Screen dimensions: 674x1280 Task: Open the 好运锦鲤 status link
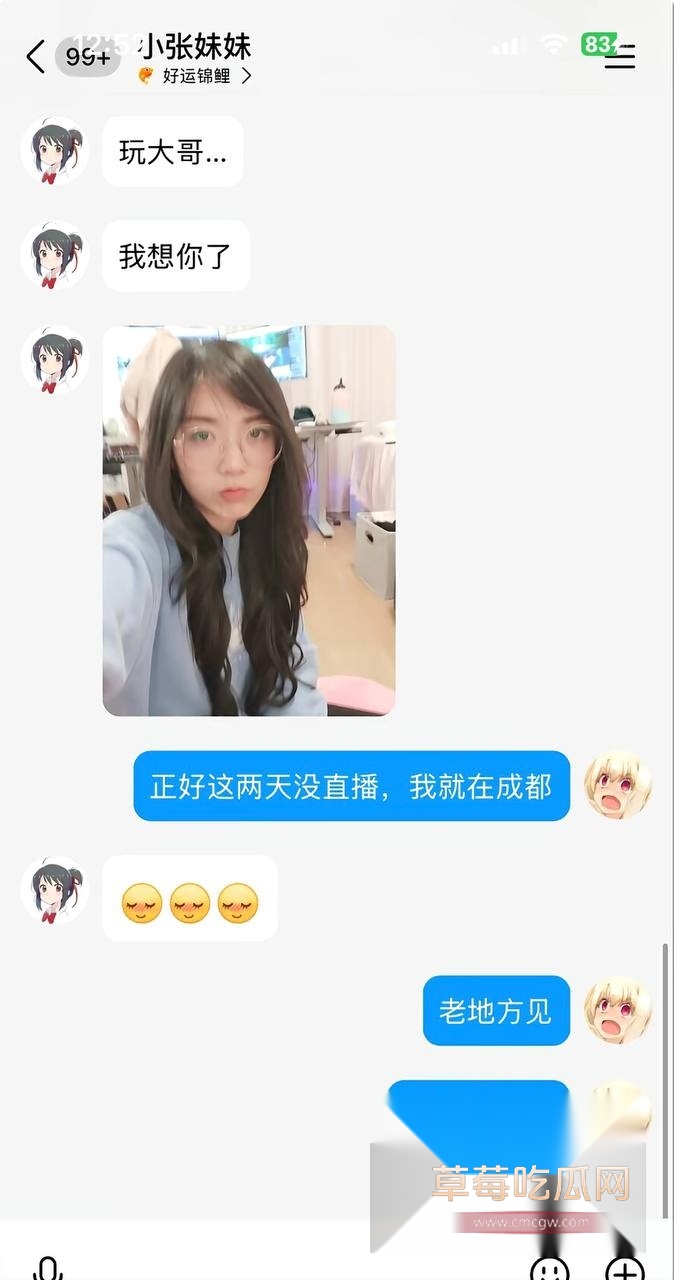[x=195, y=75]
